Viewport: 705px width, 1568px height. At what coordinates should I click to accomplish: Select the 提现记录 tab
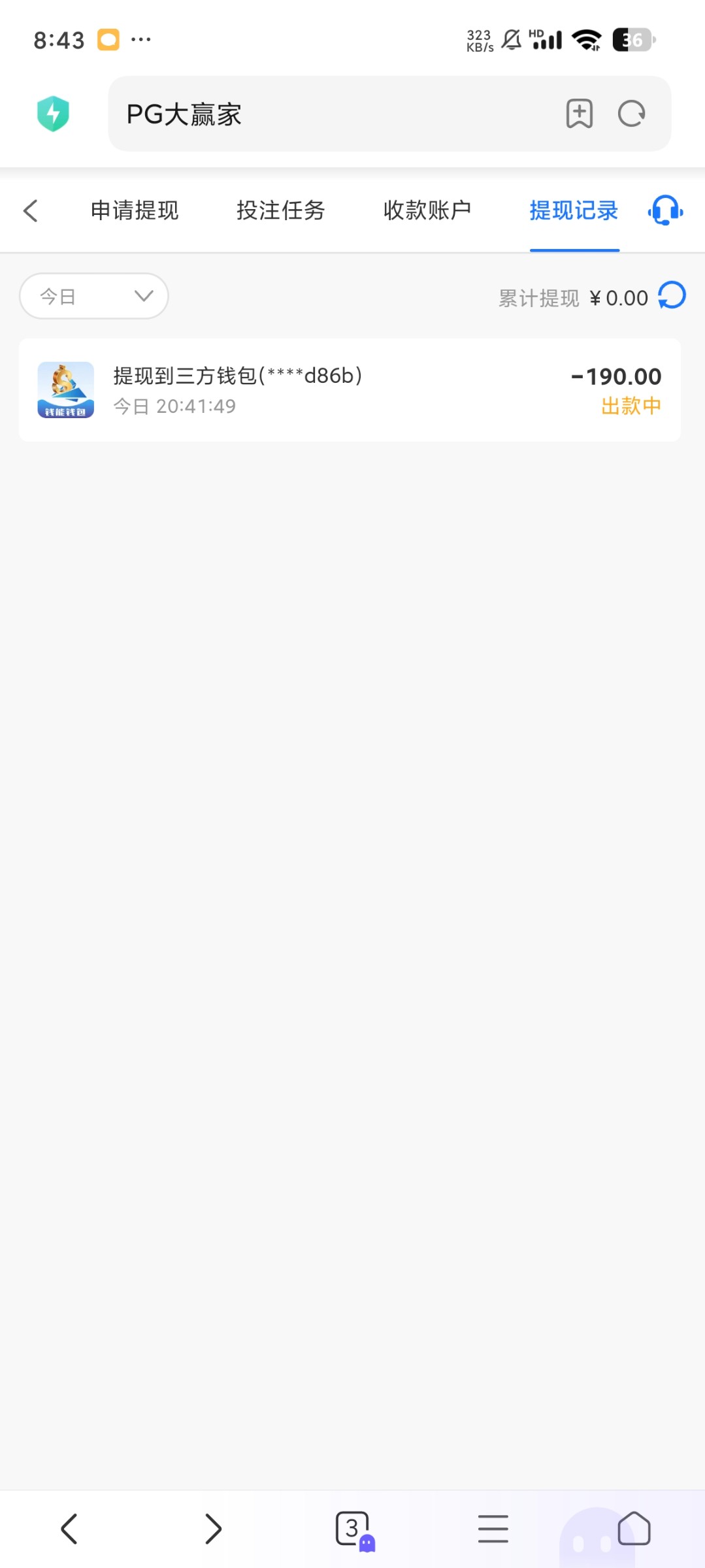[574, 210]
